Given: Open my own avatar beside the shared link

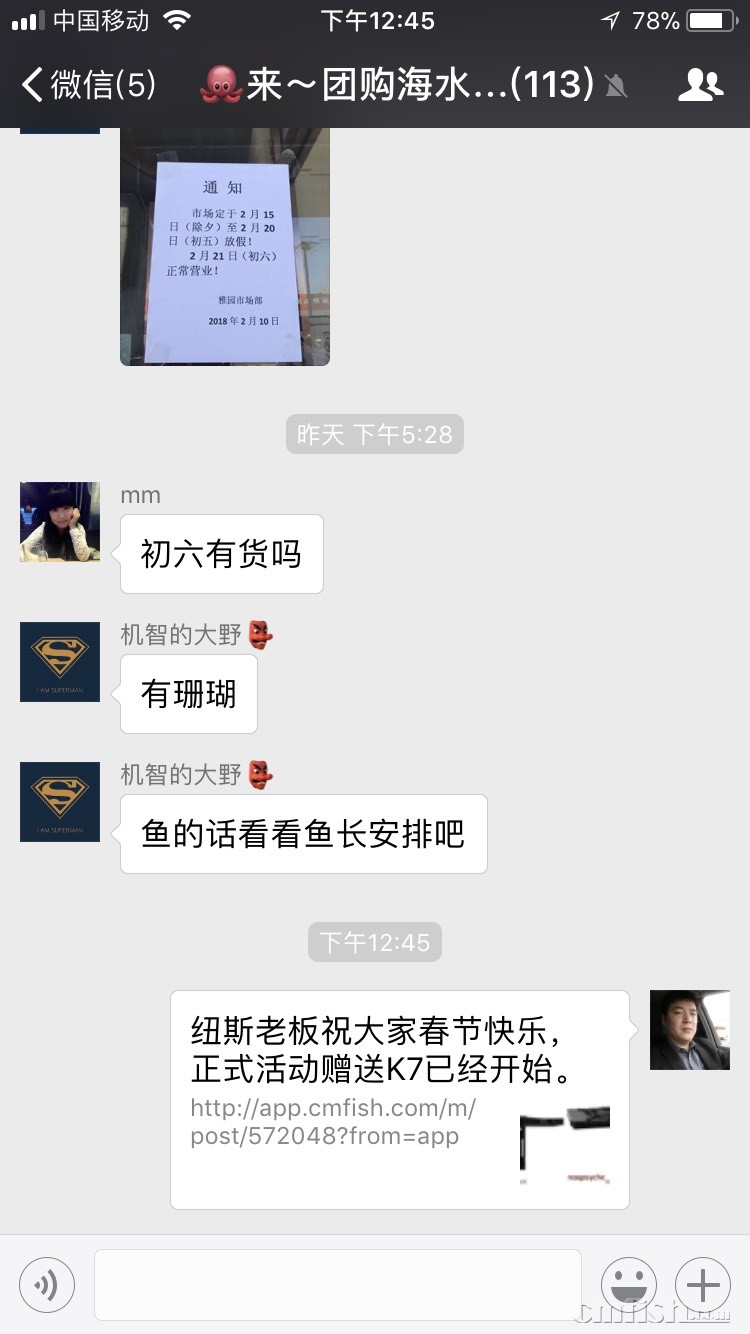Looking at the screenshot, I should [690, 1030].
